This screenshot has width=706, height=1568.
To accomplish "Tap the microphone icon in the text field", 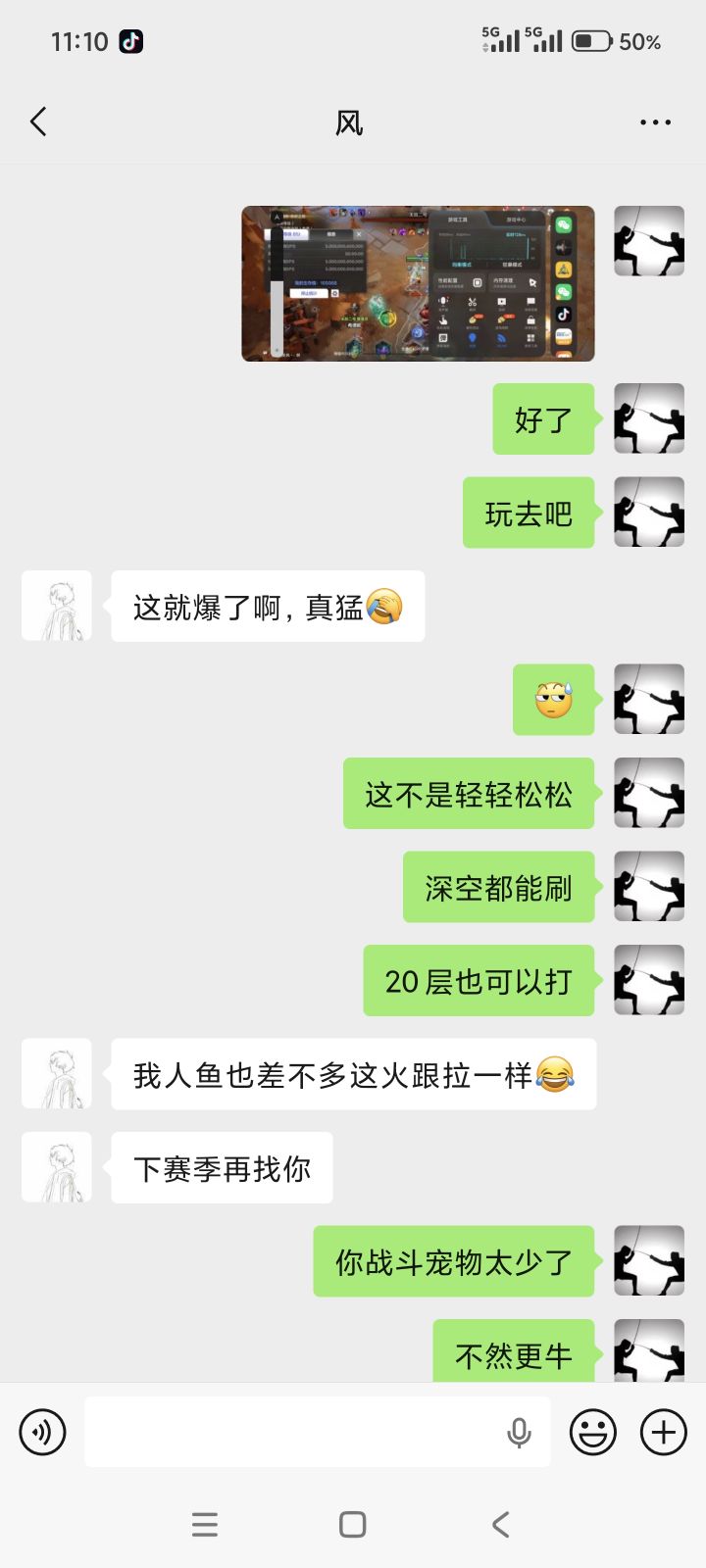I will [x=519, y=1433].
